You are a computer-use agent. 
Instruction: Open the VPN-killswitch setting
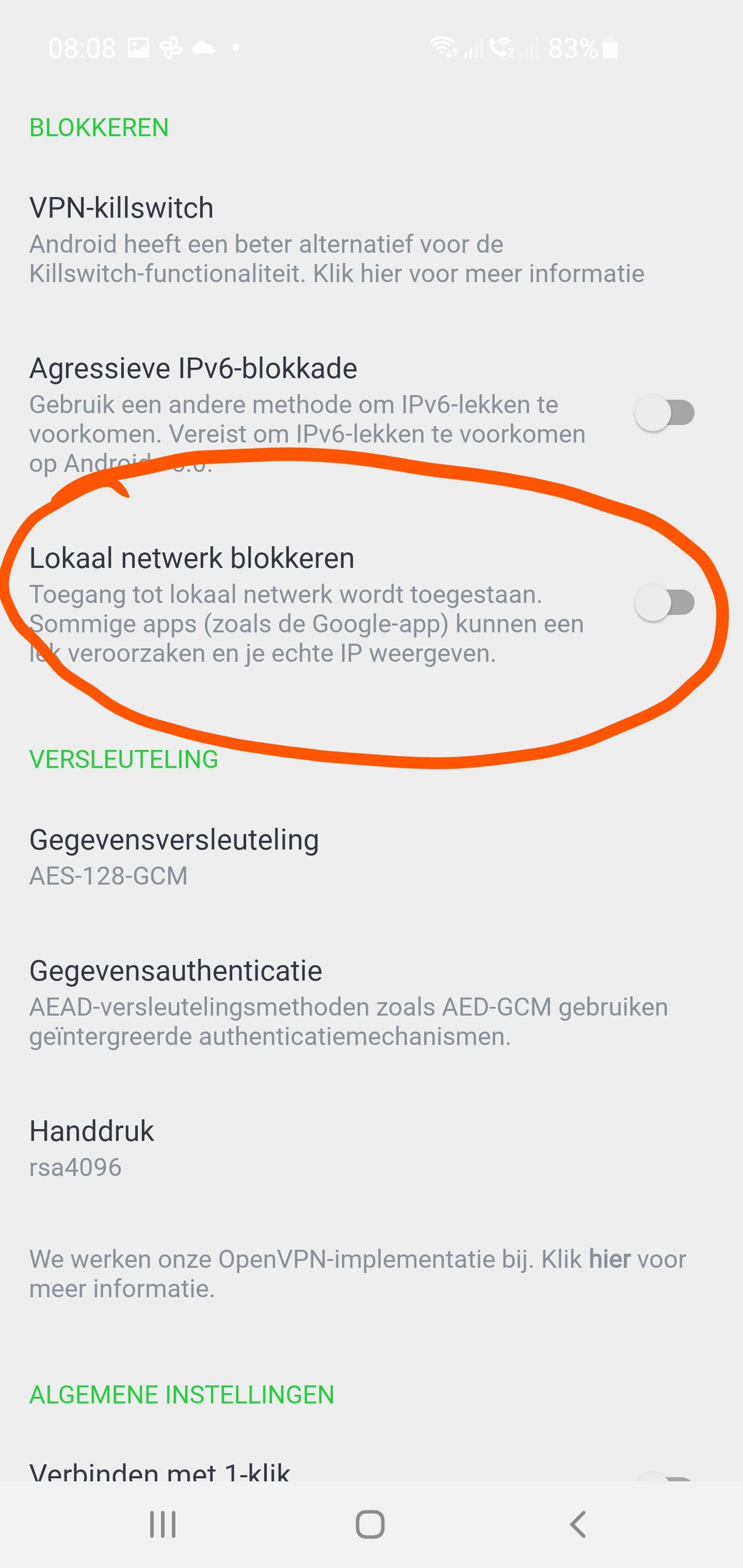point(372,240)
